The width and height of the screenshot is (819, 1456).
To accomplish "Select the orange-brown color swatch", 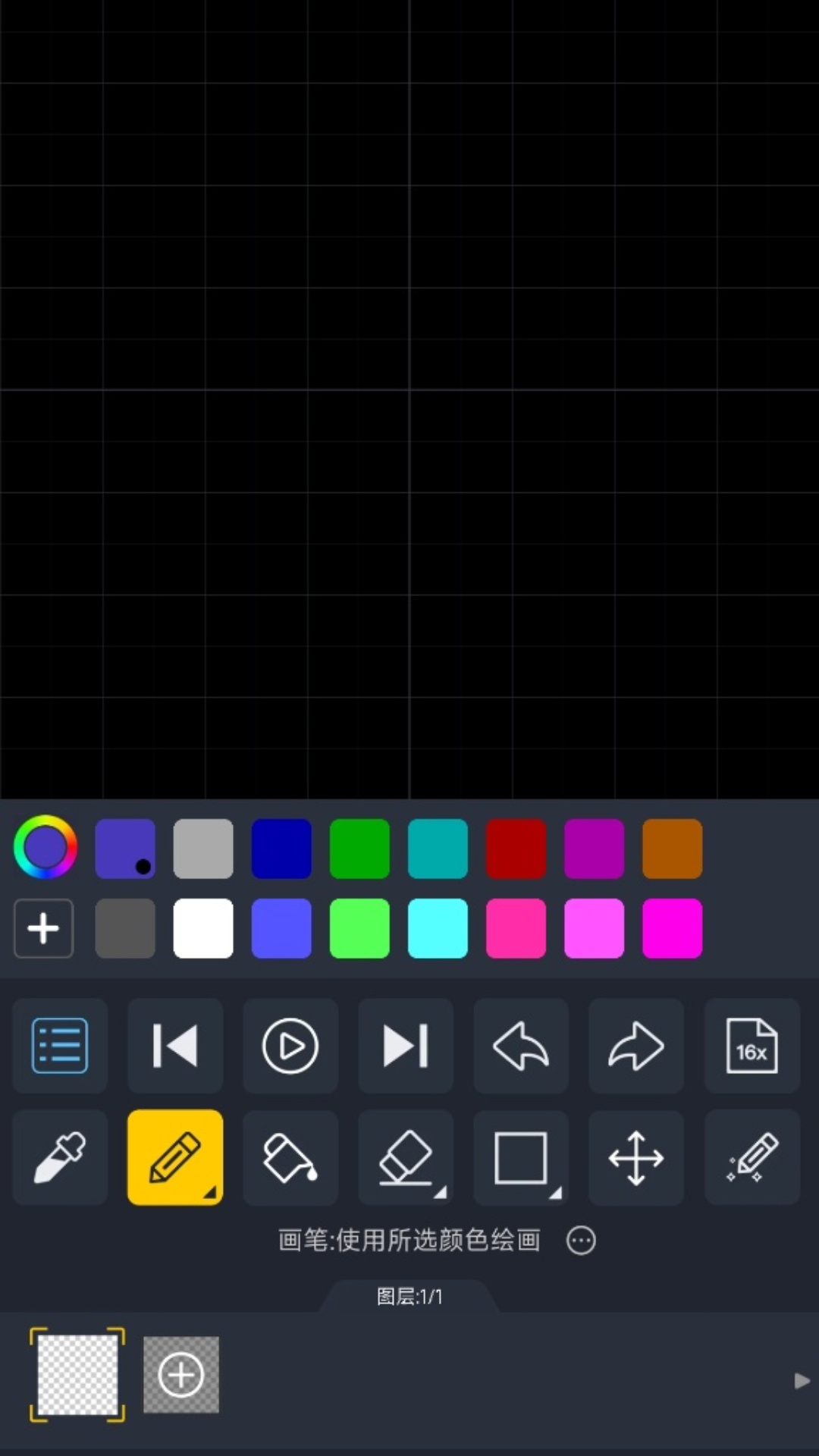I will point(672,849).
